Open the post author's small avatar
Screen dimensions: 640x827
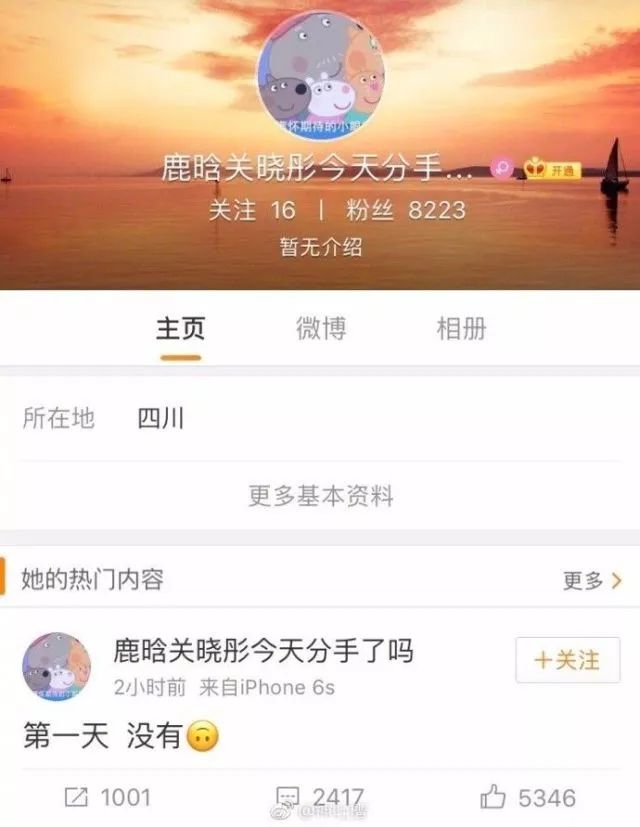[56, 667]
